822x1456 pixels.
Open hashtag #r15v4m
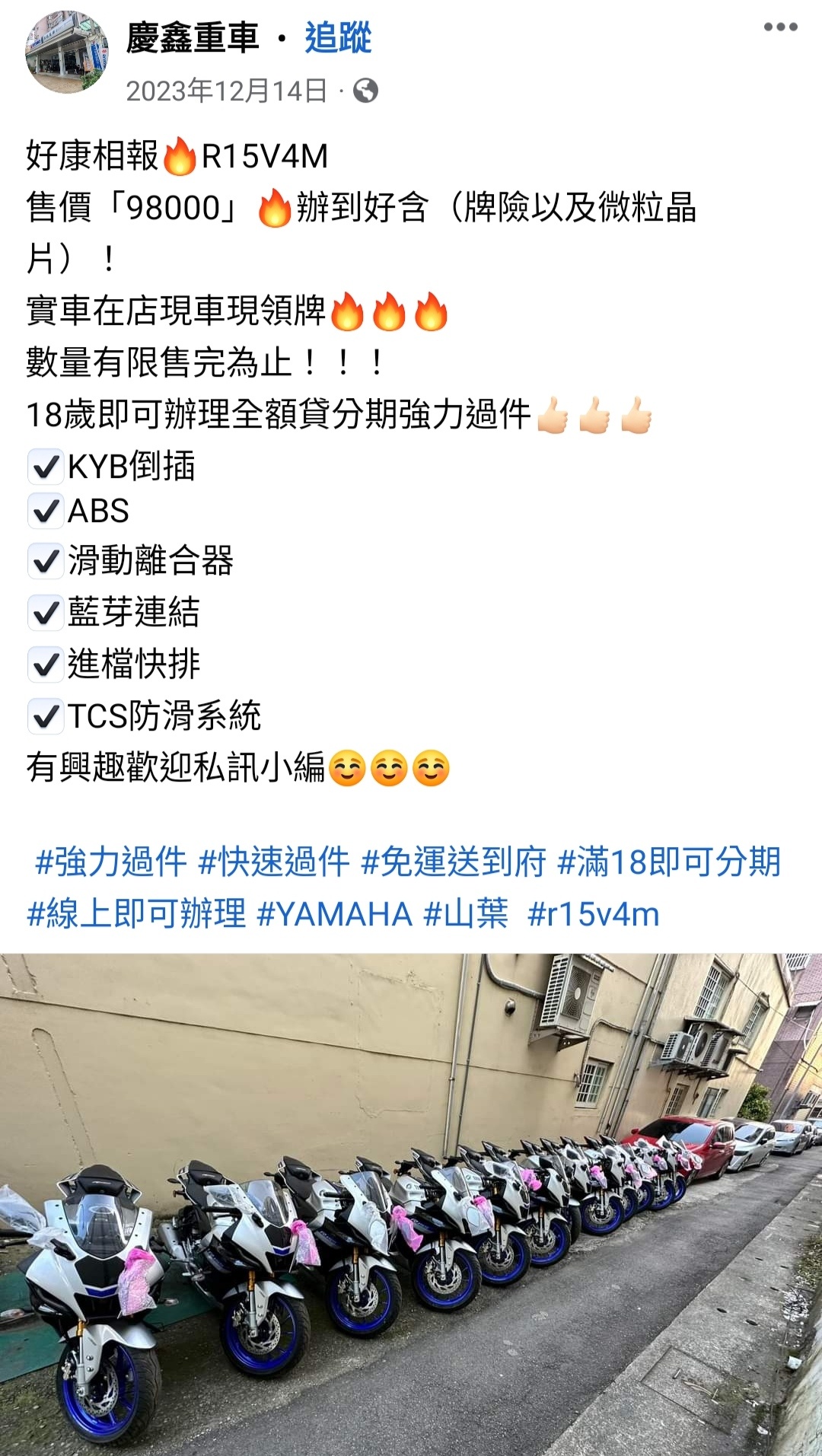pyautogui.click(x=594, y=914)
